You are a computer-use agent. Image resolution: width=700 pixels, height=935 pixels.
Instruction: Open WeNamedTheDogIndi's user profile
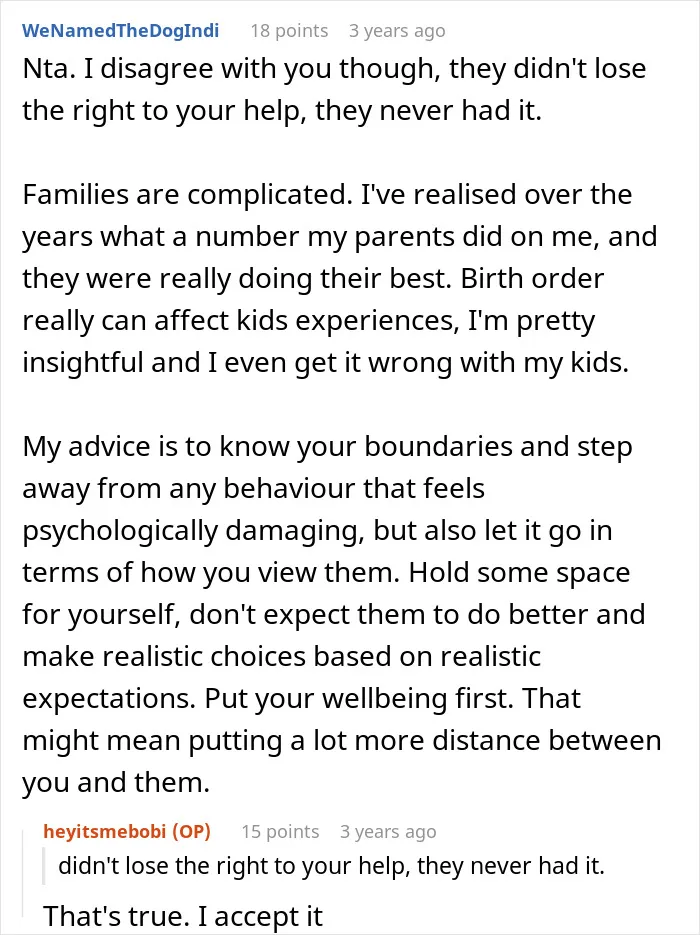[x=120, y=30]
